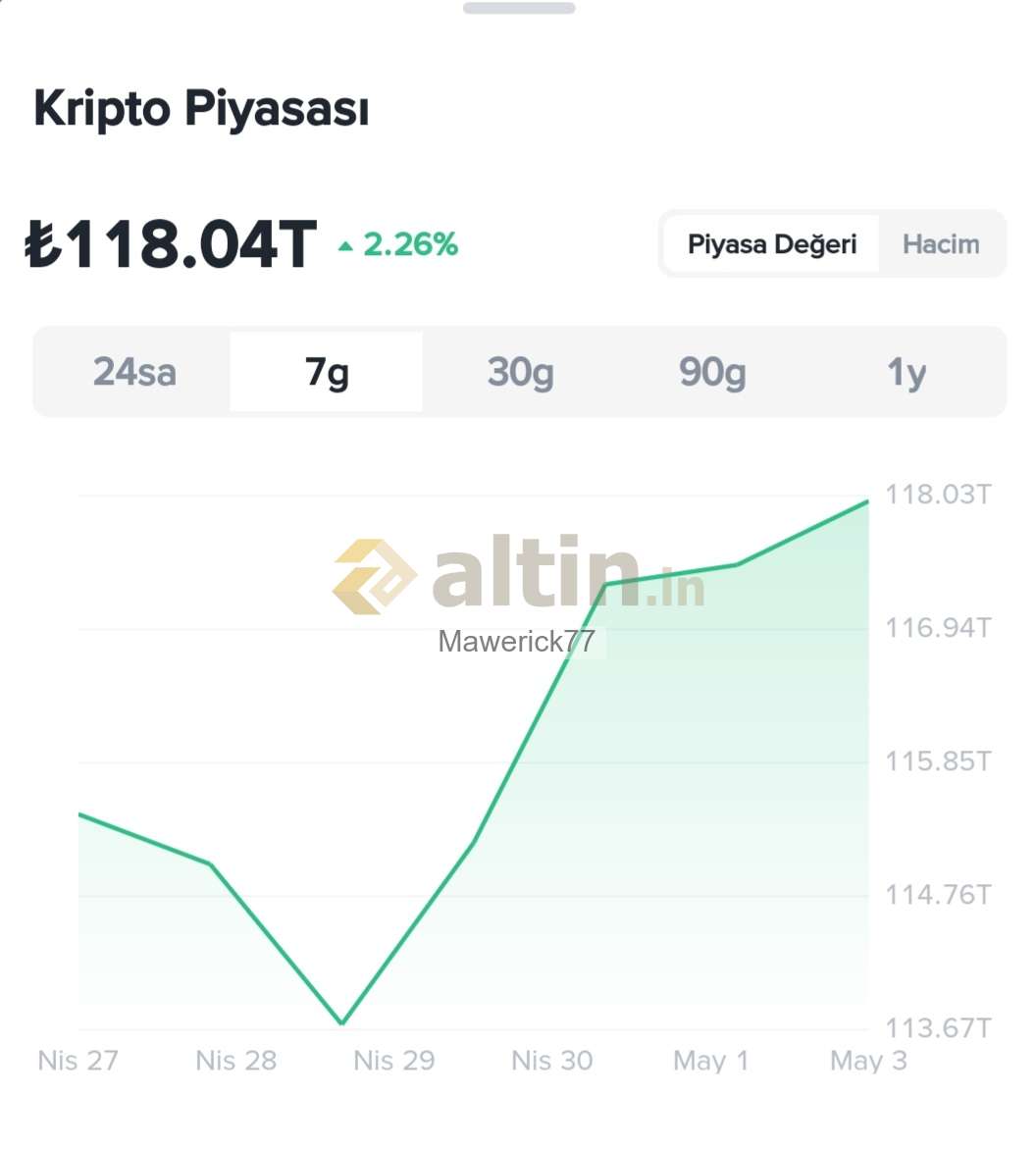Screen dimensions: 1036x1150
Task: Switch chart to 30g range
Action: tap(520, 372)
